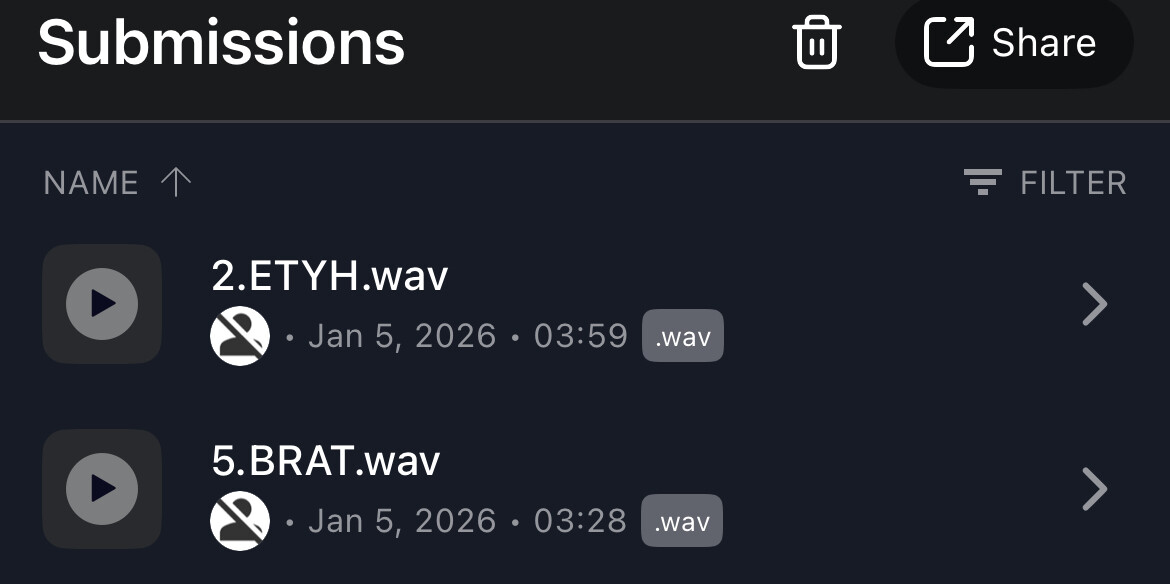Open details for 5.BRAT.wav
This screenshot has height=584, width=1170.
(1095, 489)
